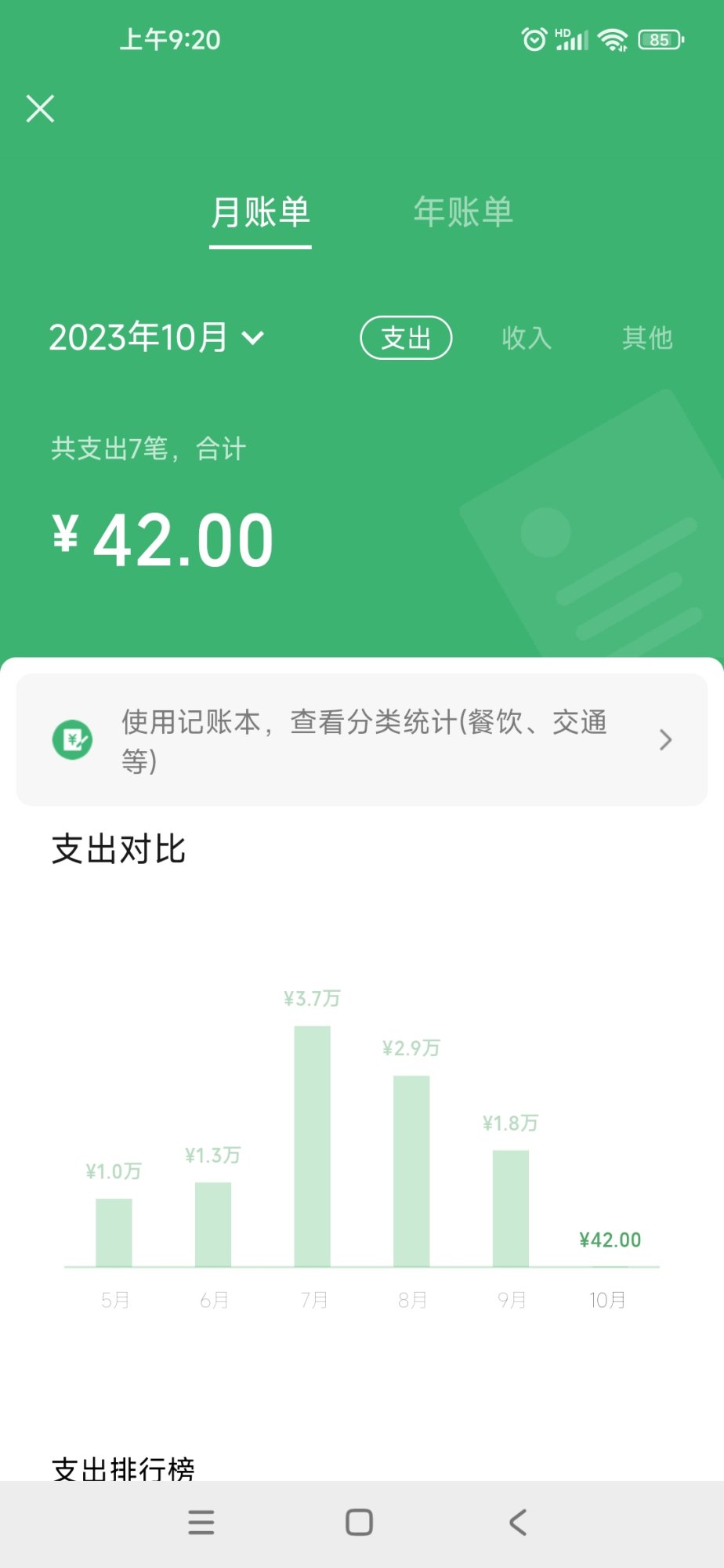Select the 支出 filter chip

tap(406, 338)
